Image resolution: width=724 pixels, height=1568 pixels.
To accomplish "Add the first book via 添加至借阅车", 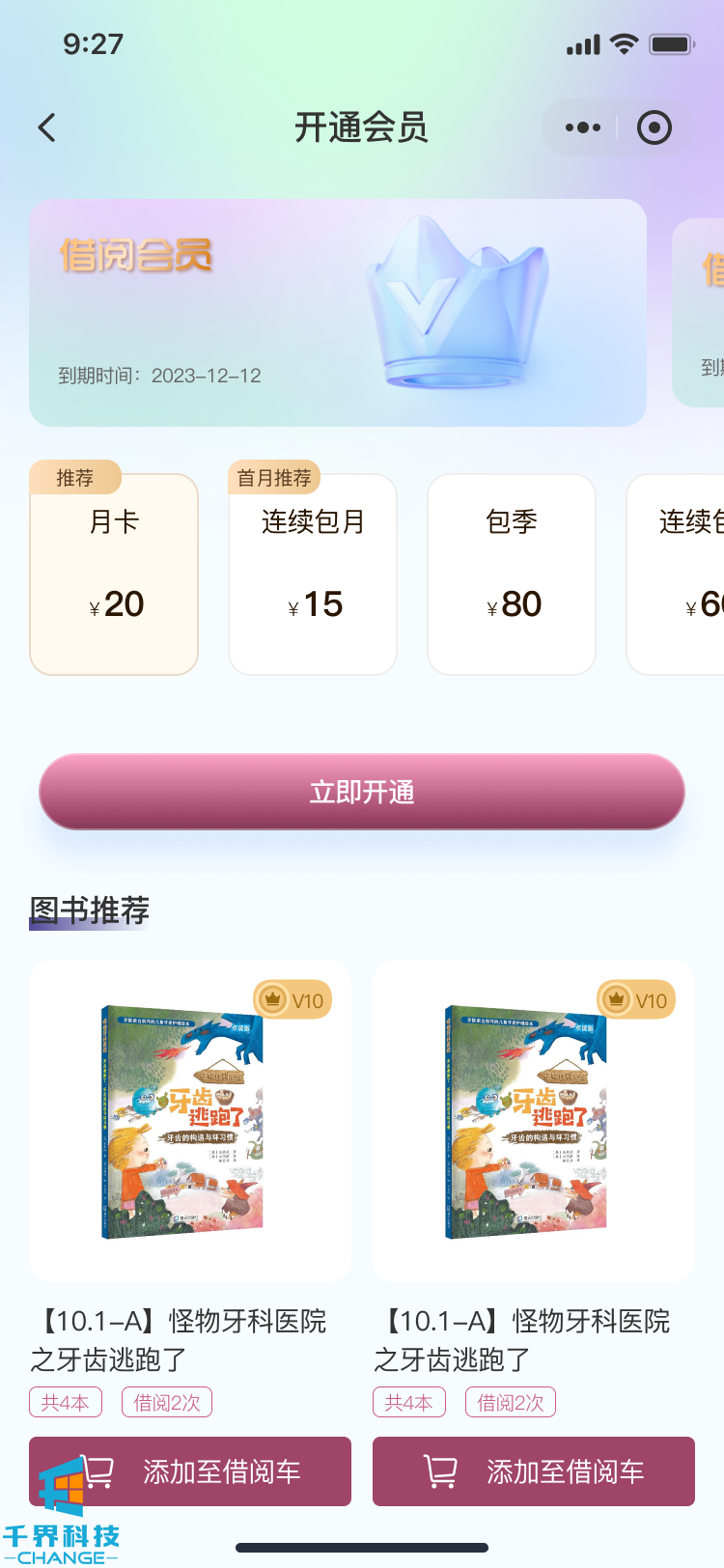I will pos(190,1471).
